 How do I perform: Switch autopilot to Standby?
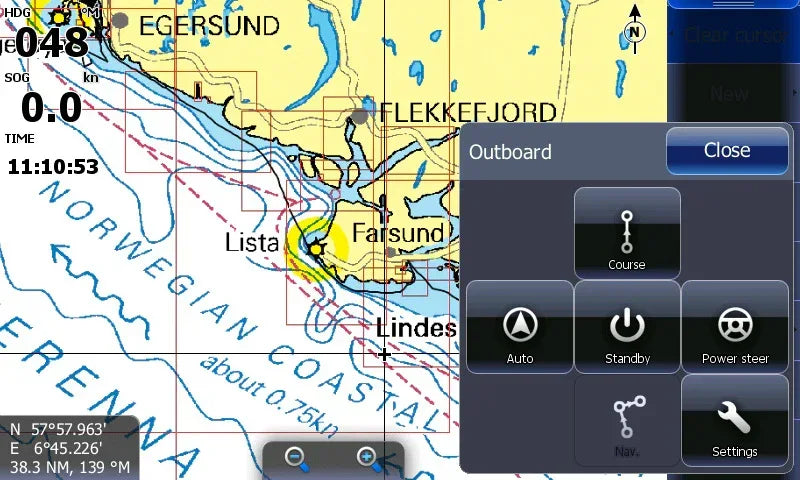[627, 327]
